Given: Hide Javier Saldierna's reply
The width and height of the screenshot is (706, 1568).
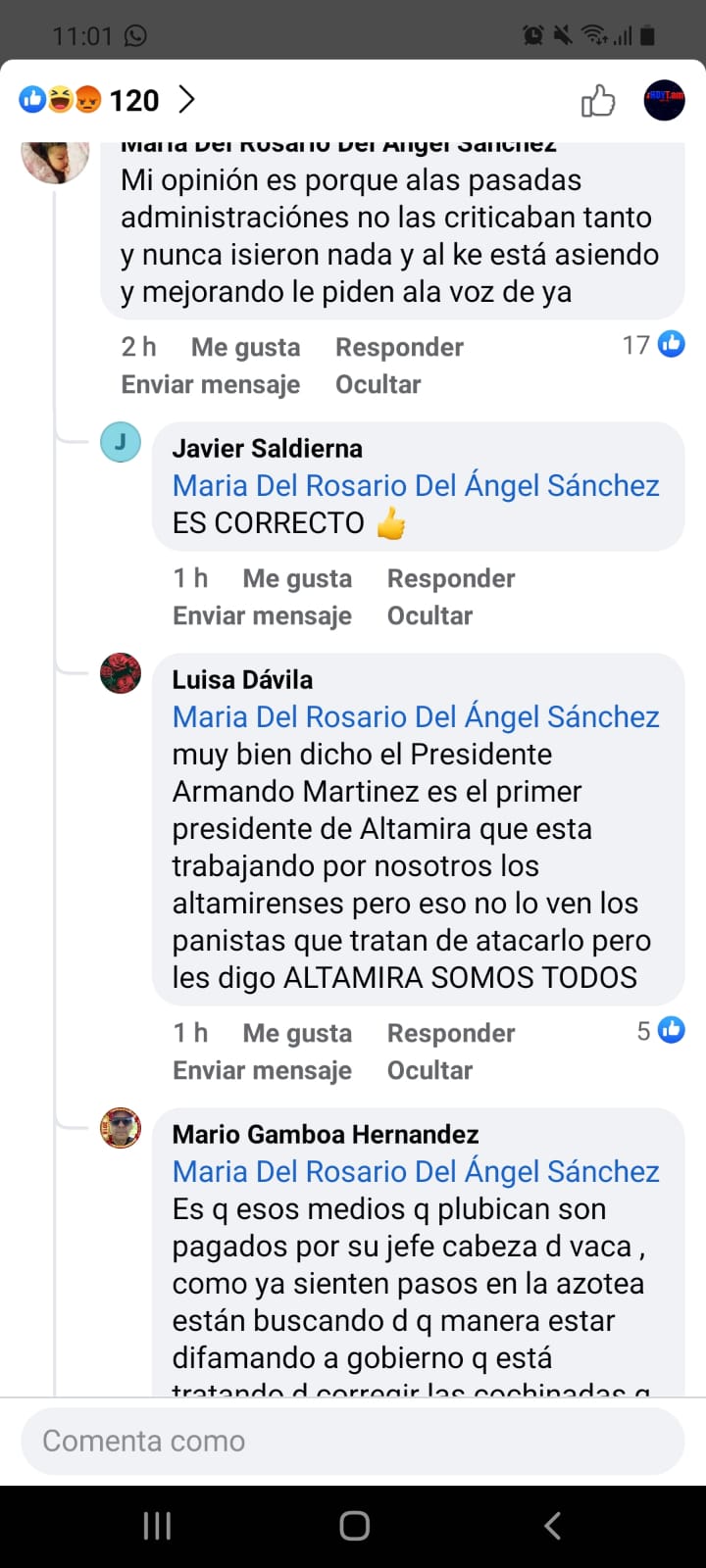Looking at the screenshot, I should point(429,615).
